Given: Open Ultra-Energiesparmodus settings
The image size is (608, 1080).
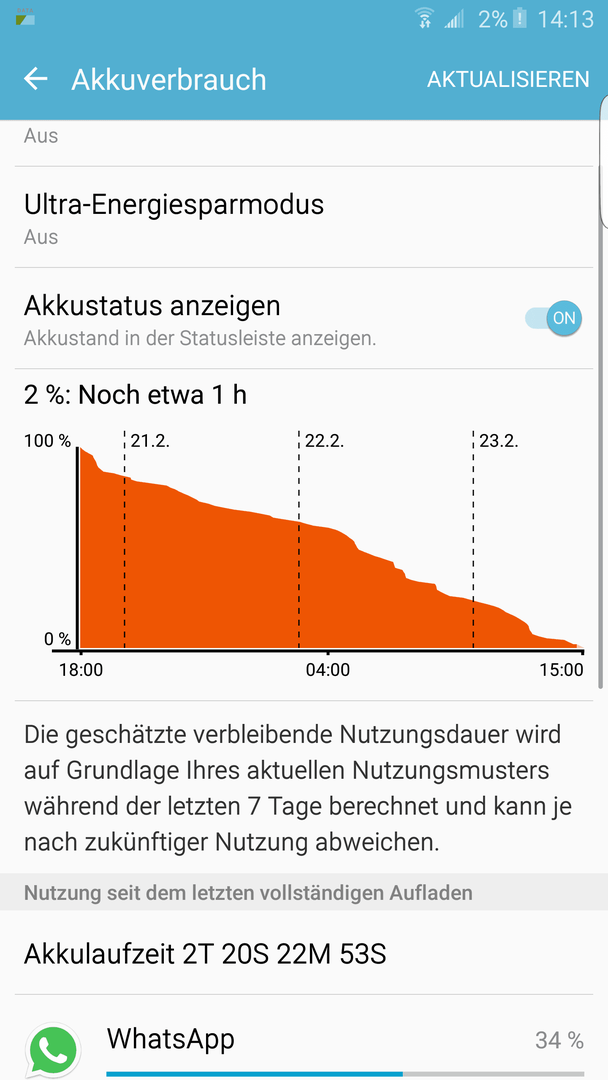Looking at the screenshot, I should point(304,217).
